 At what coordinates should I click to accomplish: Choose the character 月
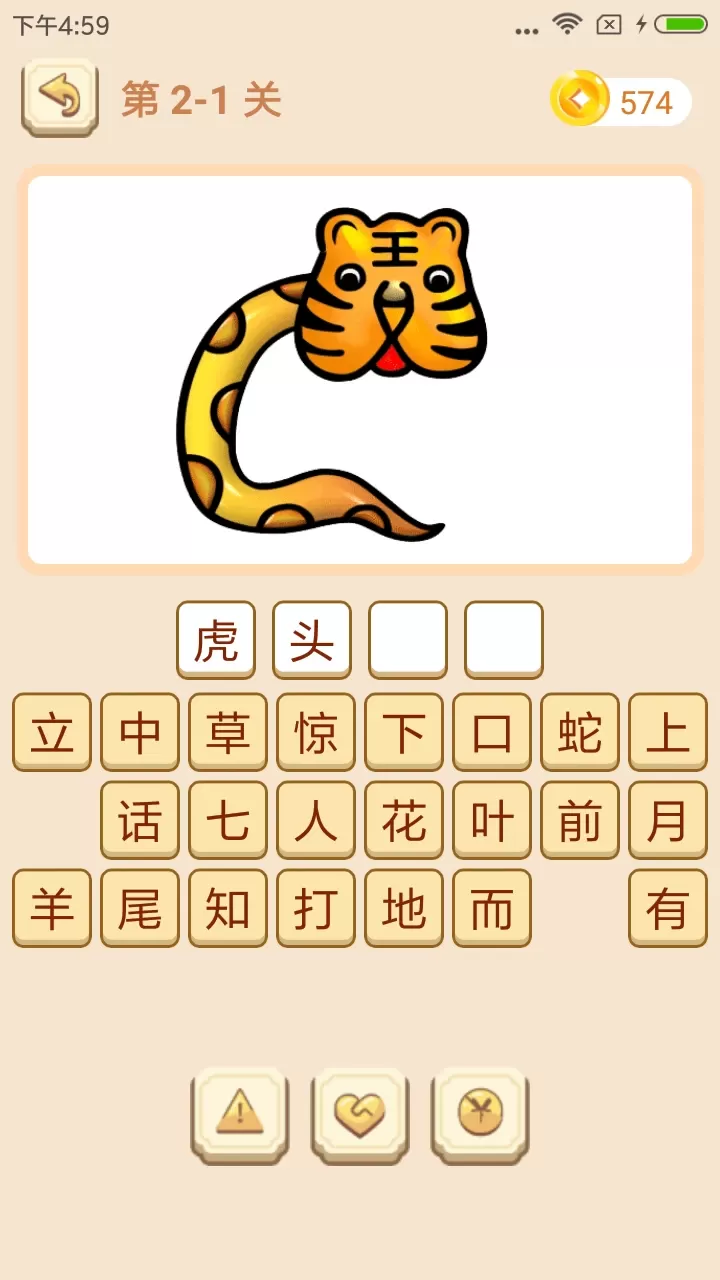pyautogui.click(x=668, y=820)
